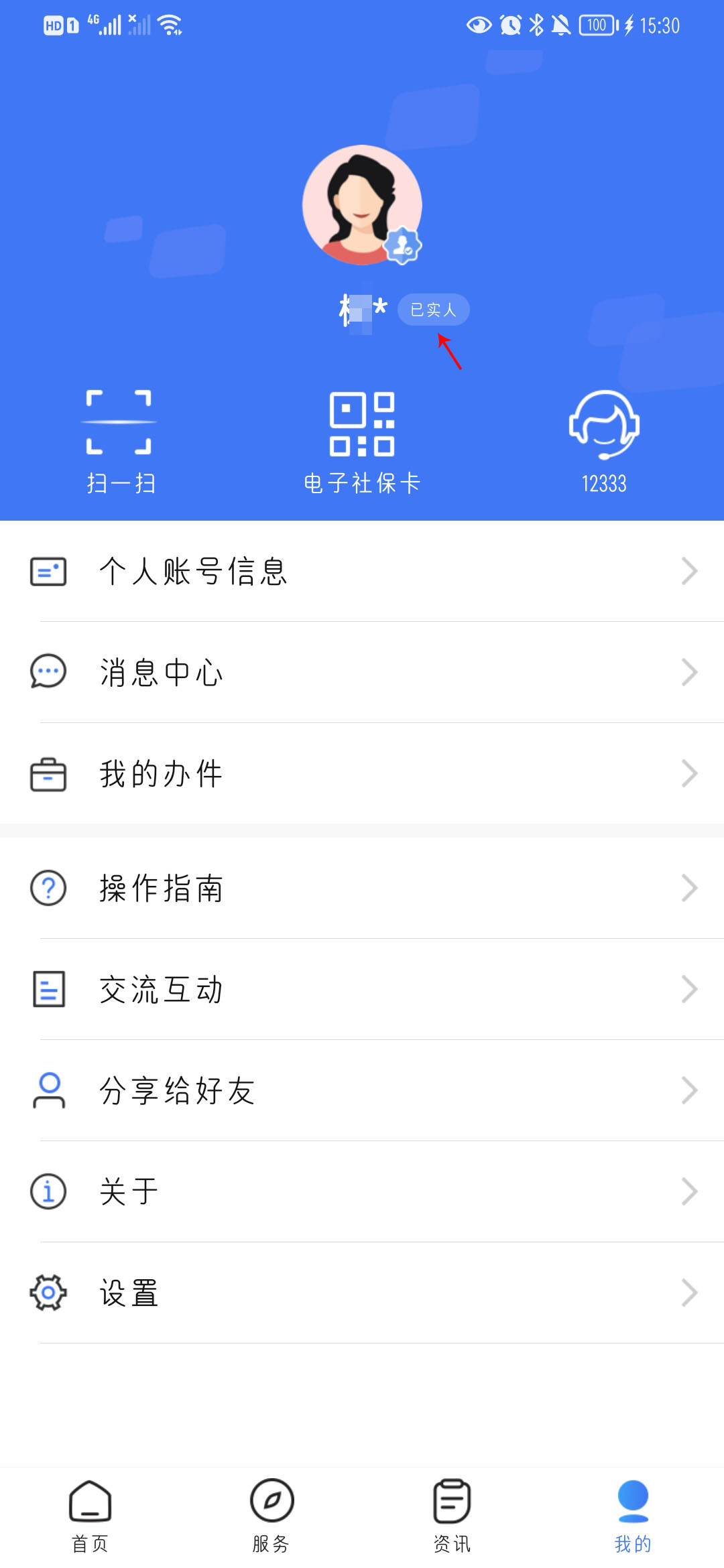The height and width of the screenshot is (1568, 724).
Task: Toggle the 关于 info icon
Action: coord(47,1190)
